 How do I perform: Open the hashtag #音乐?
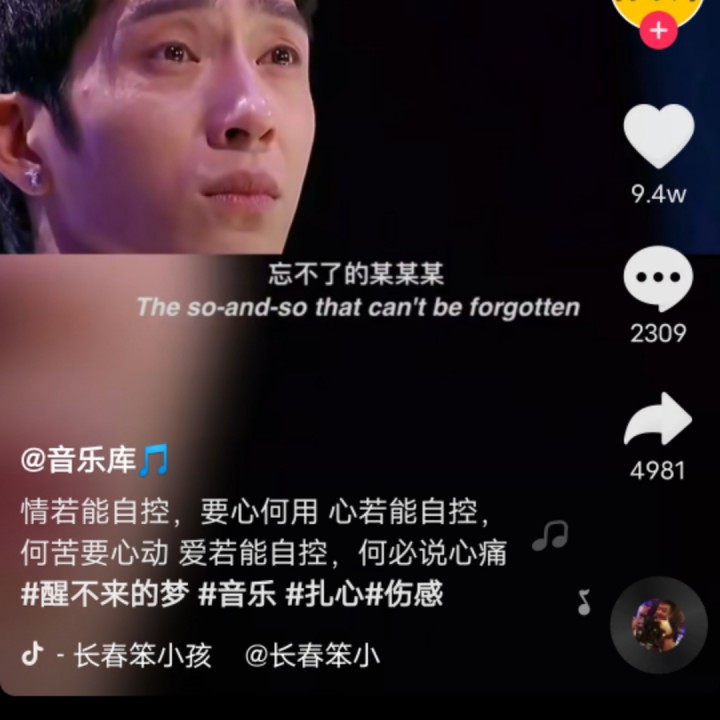pos(235,593)
